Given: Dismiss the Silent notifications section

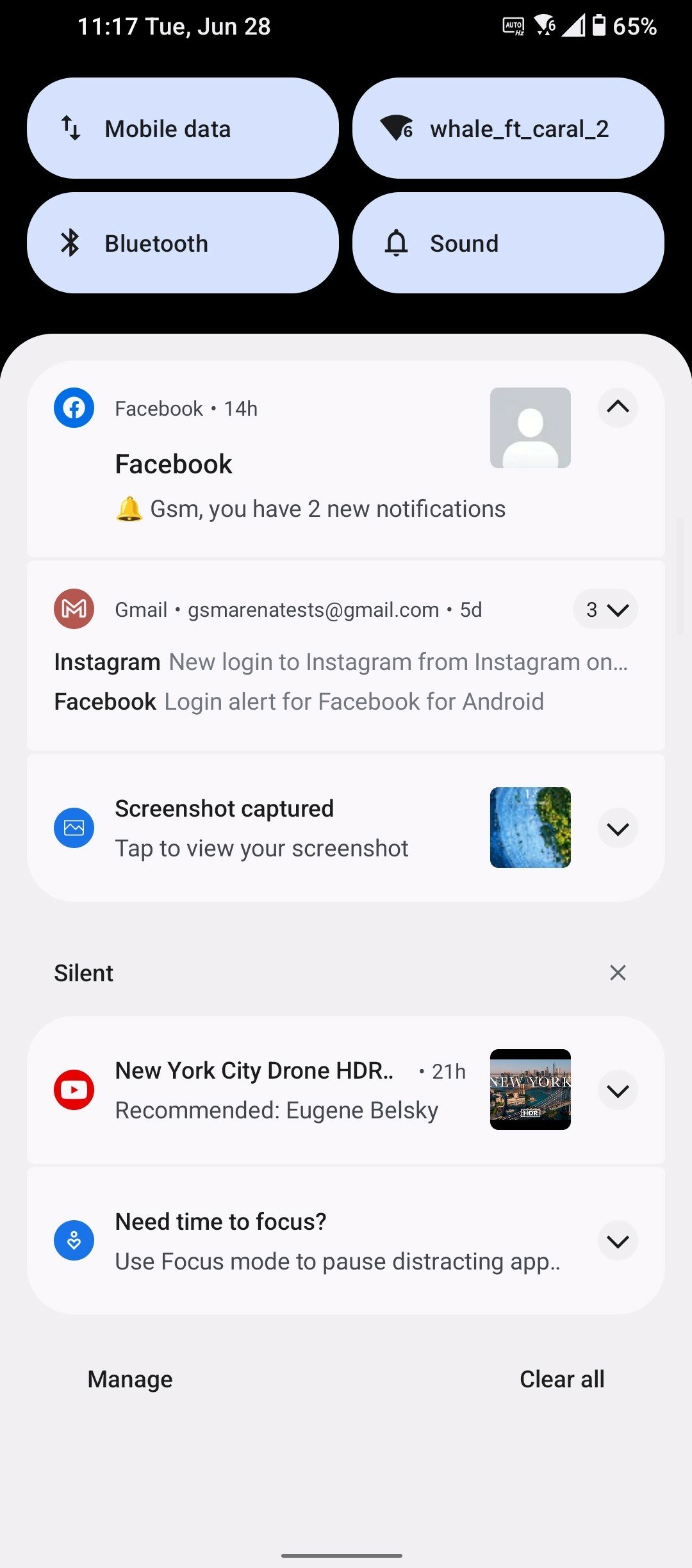Looking at the screenshot, I should pos(618,972).
